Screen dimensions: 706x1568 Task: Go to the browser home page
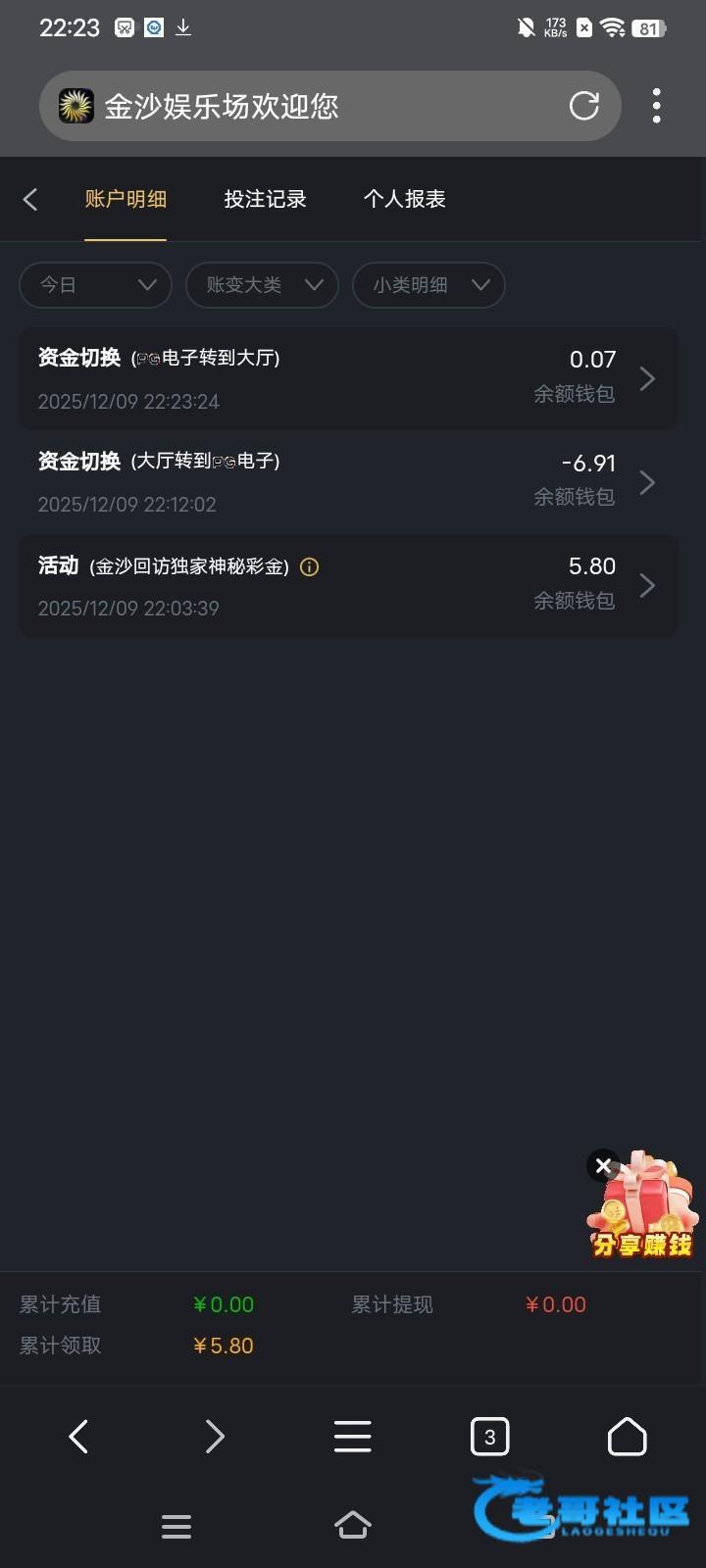(627, 1437)
